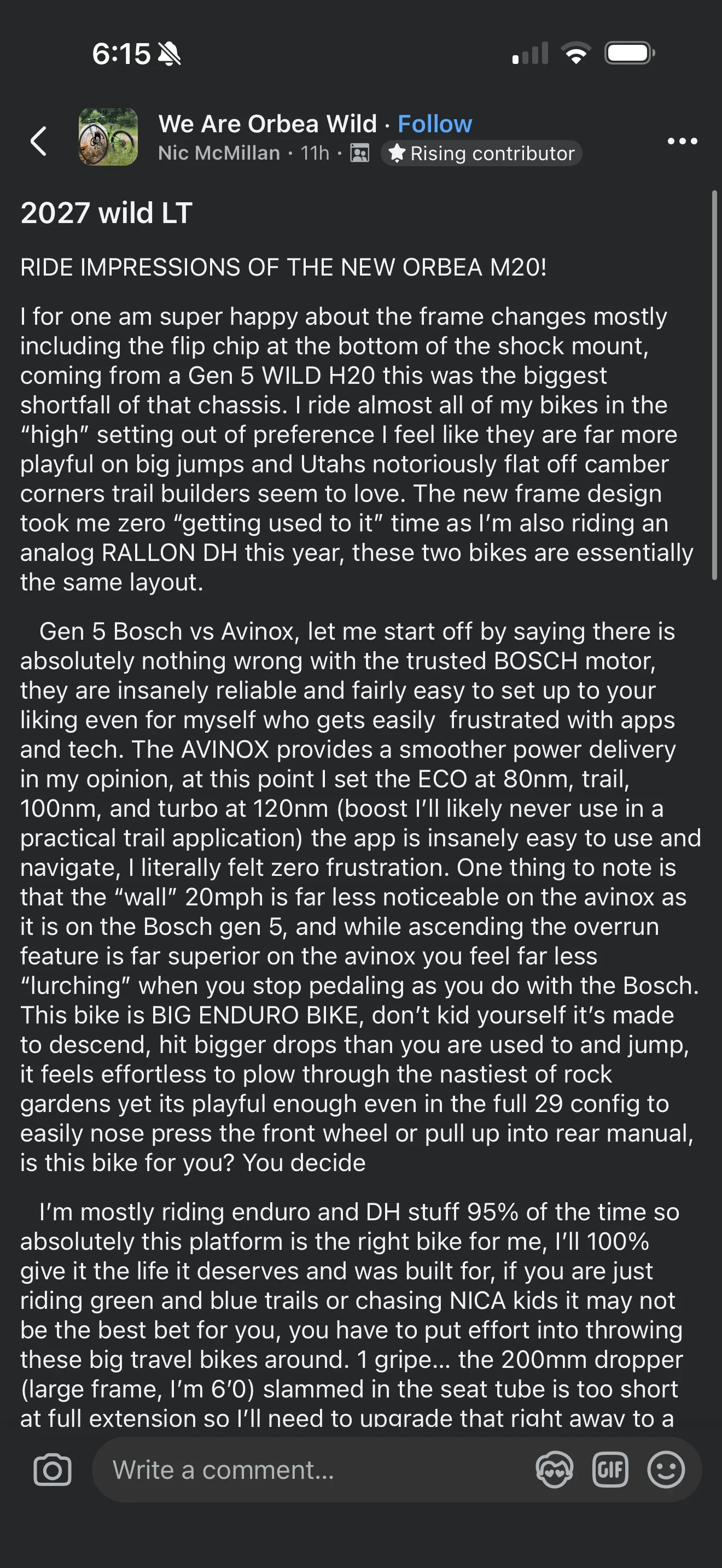Open the GIF picker
Image resolution: width=722 pixels, height=1568 pixels.
pyautogui.click(x=610, y=1470)
